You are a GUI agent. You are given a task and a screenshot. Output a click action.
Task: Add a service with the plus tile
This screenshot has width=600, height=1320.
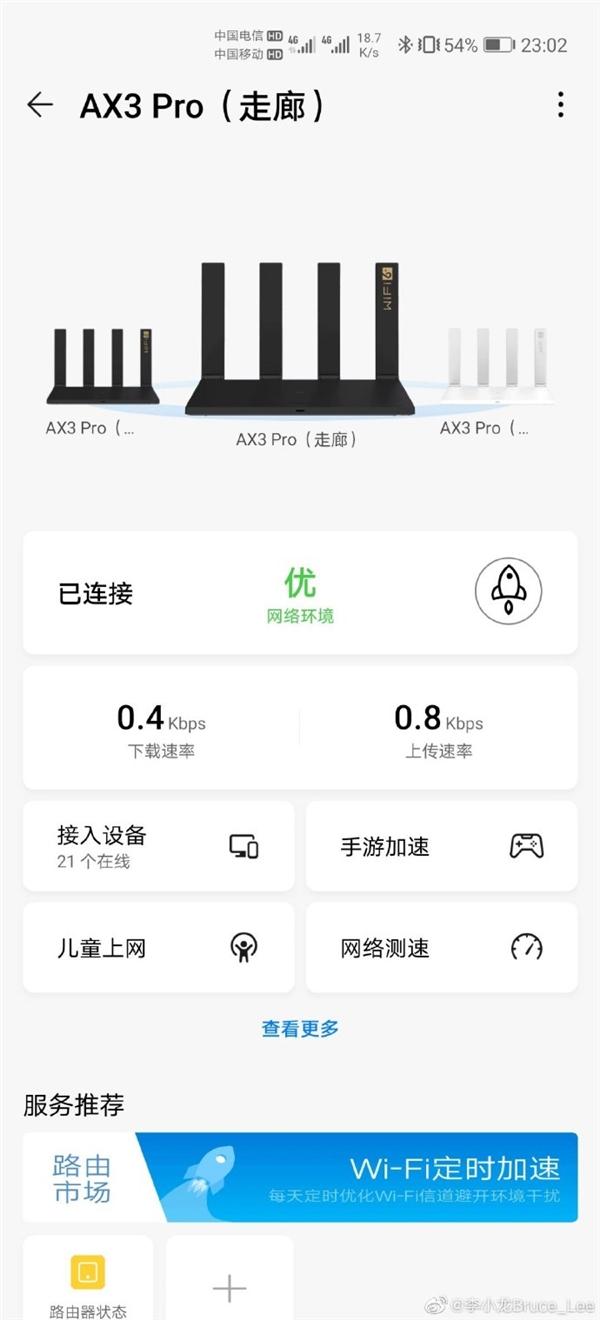click(230, 1287)
